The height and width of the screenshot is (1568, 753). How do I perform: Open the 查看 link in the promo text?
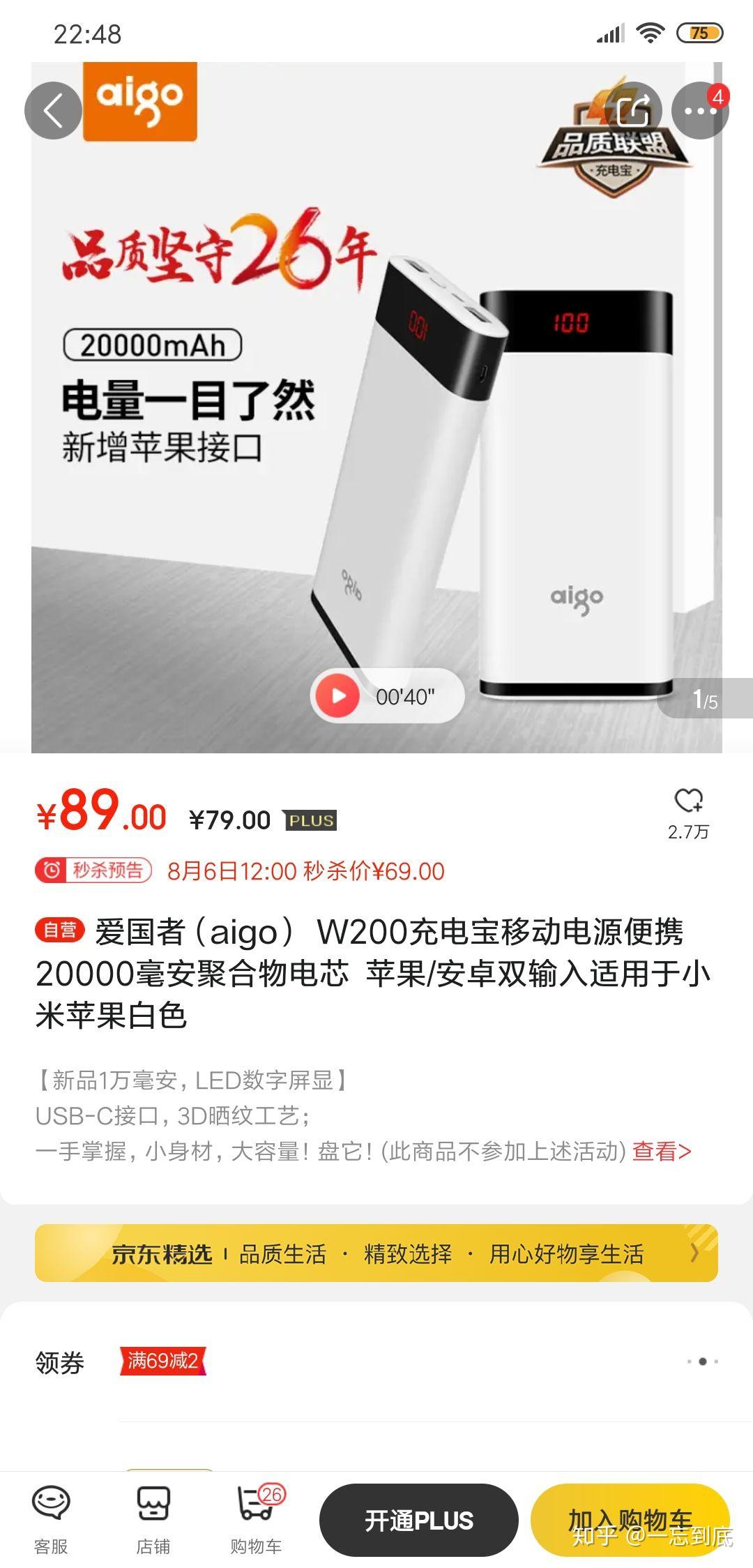(x=661, y=1151)
